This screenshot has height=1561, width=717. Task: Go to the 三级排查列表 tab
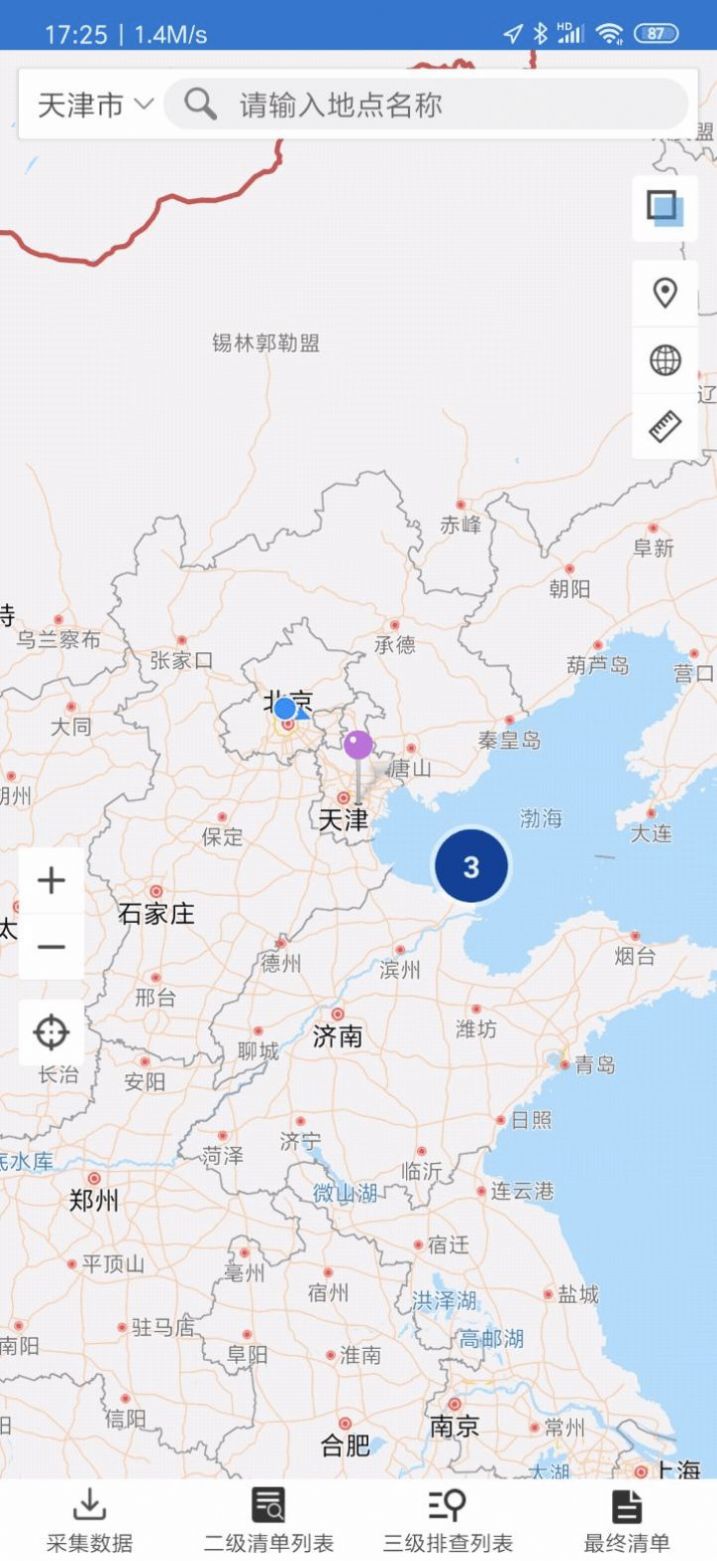point(447,1520)
